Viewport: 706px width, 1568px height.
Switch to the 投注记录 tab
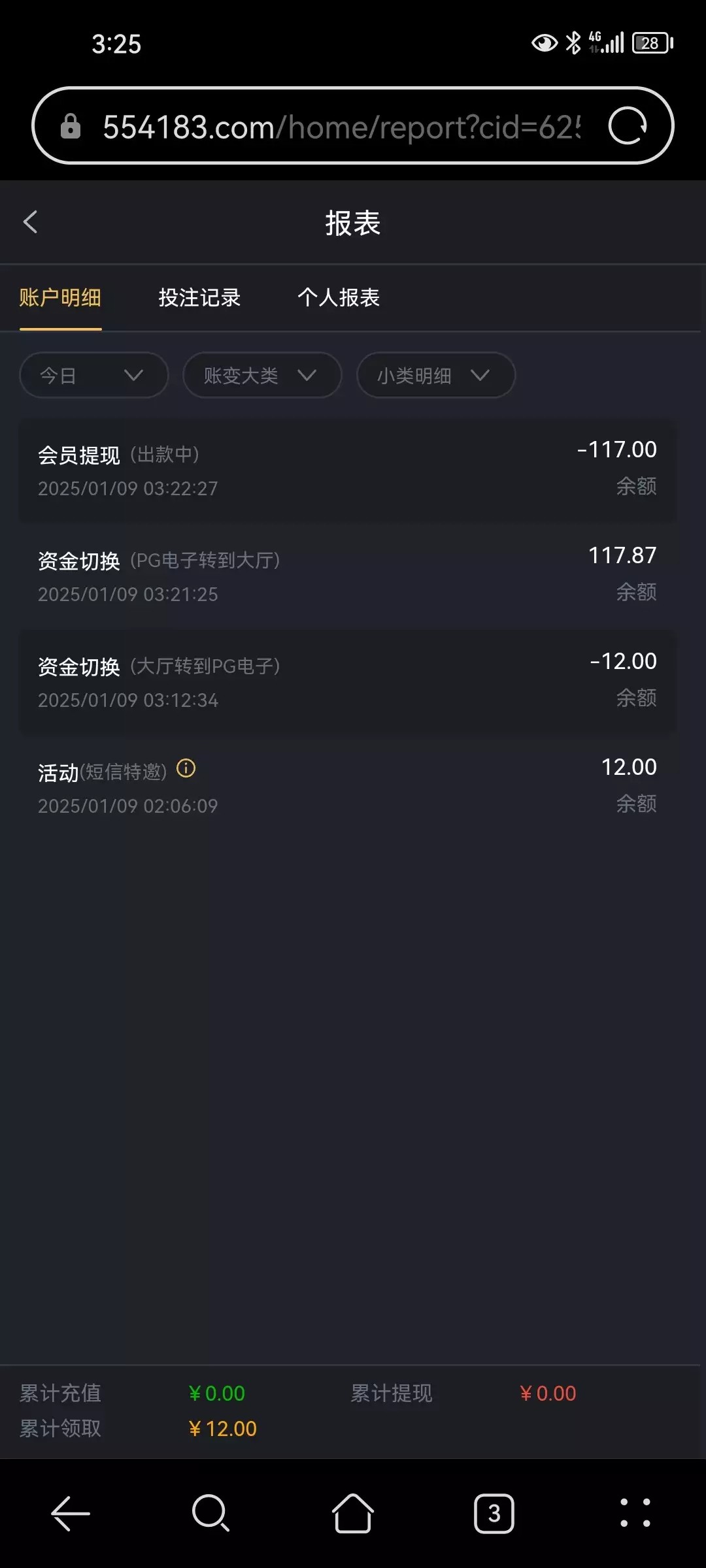[200, 298]
